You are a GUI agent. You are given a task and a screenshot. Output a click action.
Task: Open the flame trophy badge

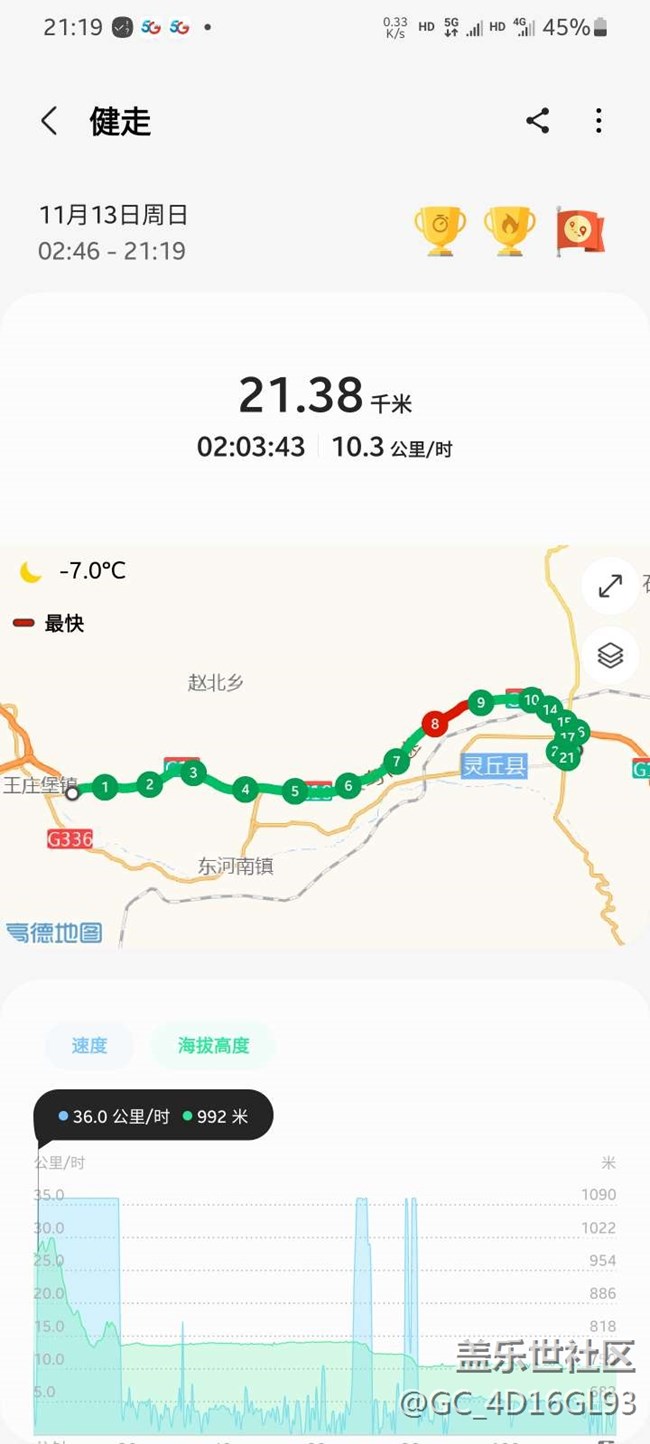[x=510, y=231]
